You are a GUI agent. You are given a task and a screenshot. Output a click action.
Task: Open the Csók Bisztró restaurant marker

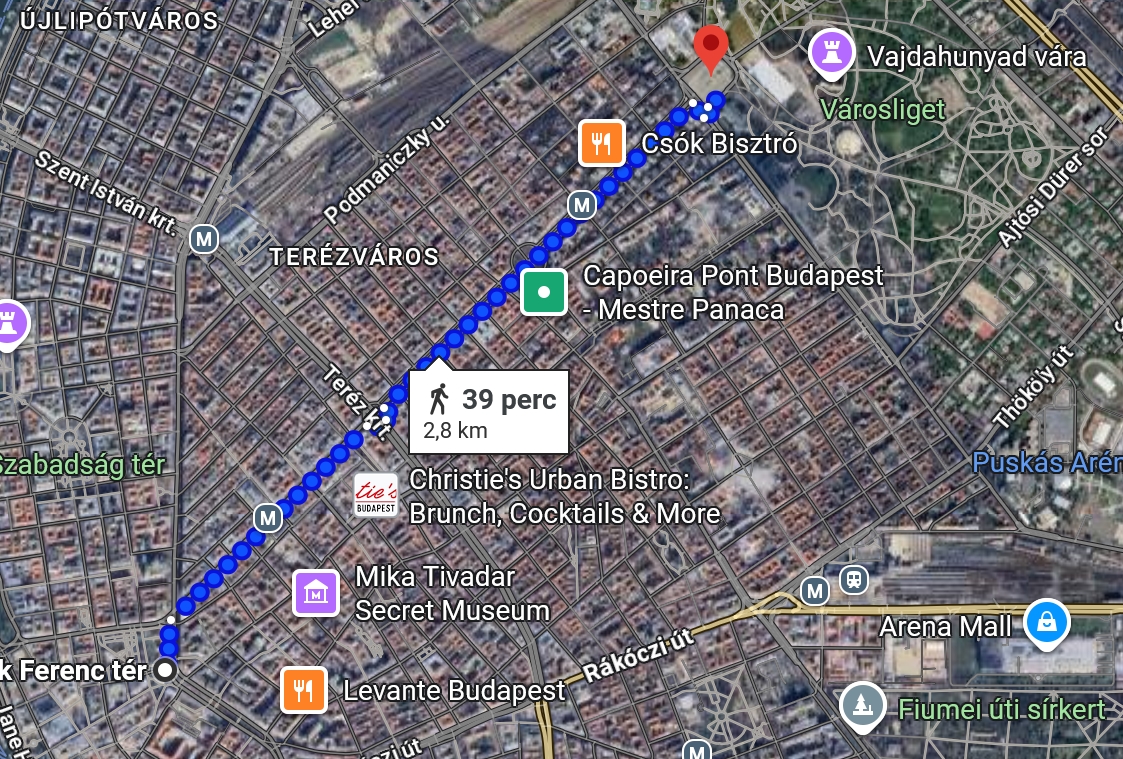click(601, 143)
